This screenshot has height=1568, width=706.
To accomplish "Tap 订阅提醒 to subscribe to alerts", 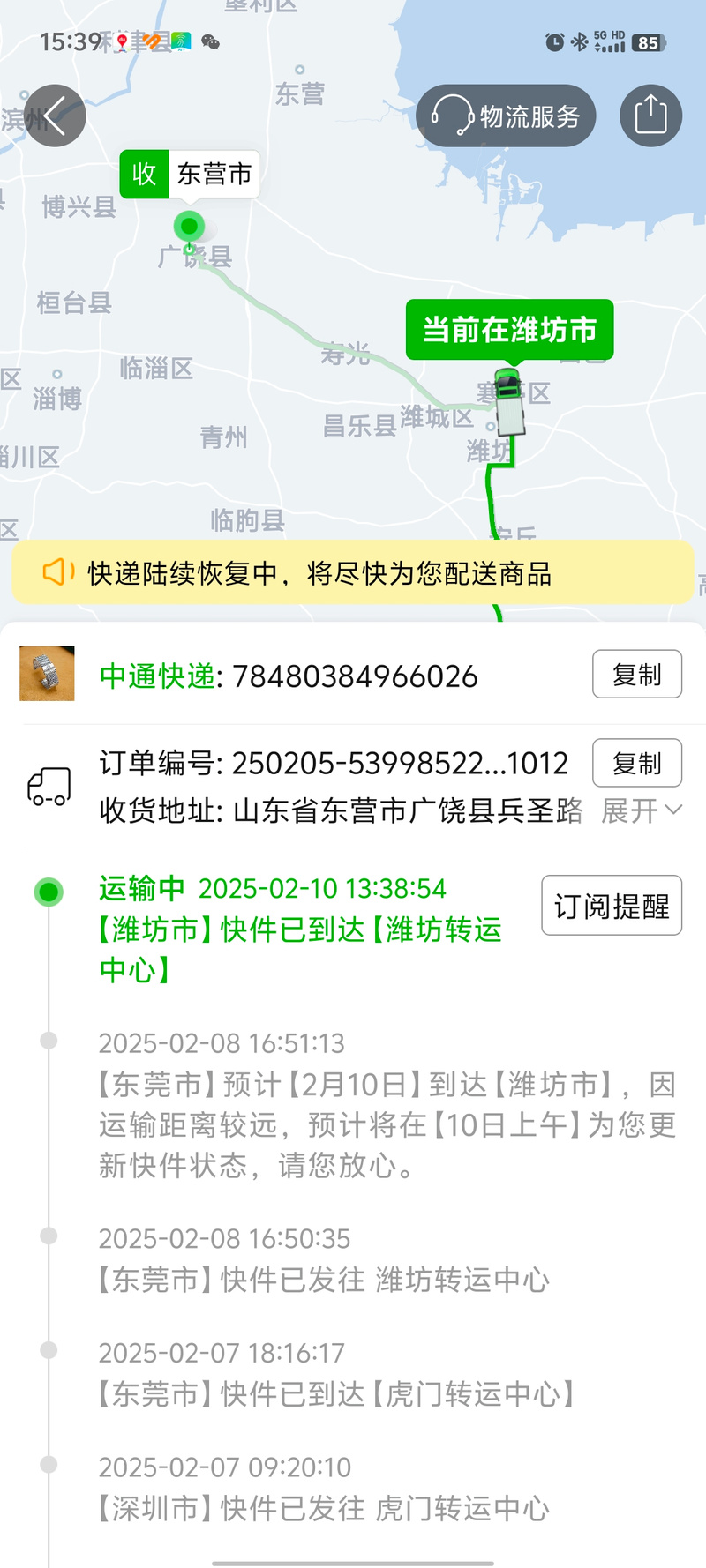I will click(x=611, y=906).
